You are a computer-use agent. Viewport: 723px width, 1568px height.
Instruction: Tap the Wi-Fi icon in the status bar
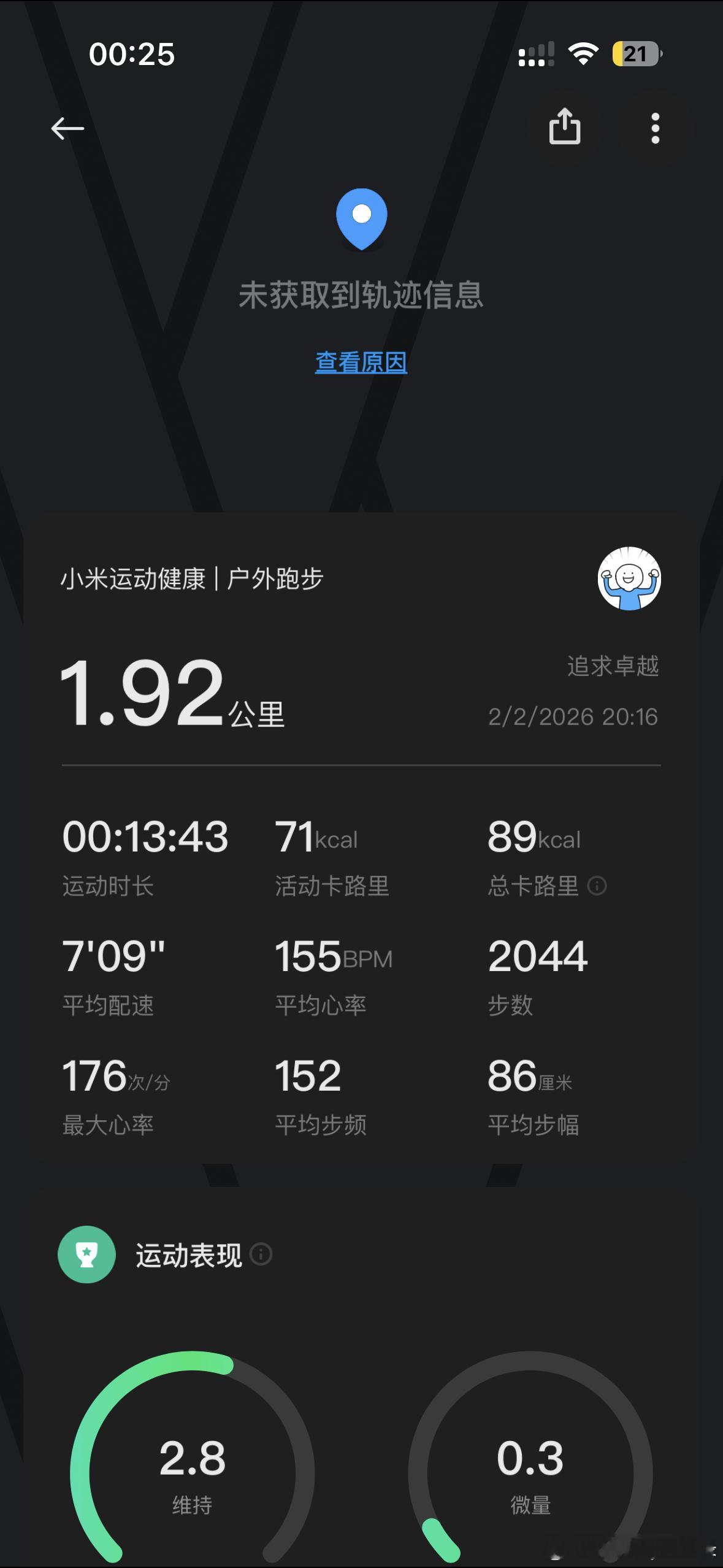coord(583,54)
